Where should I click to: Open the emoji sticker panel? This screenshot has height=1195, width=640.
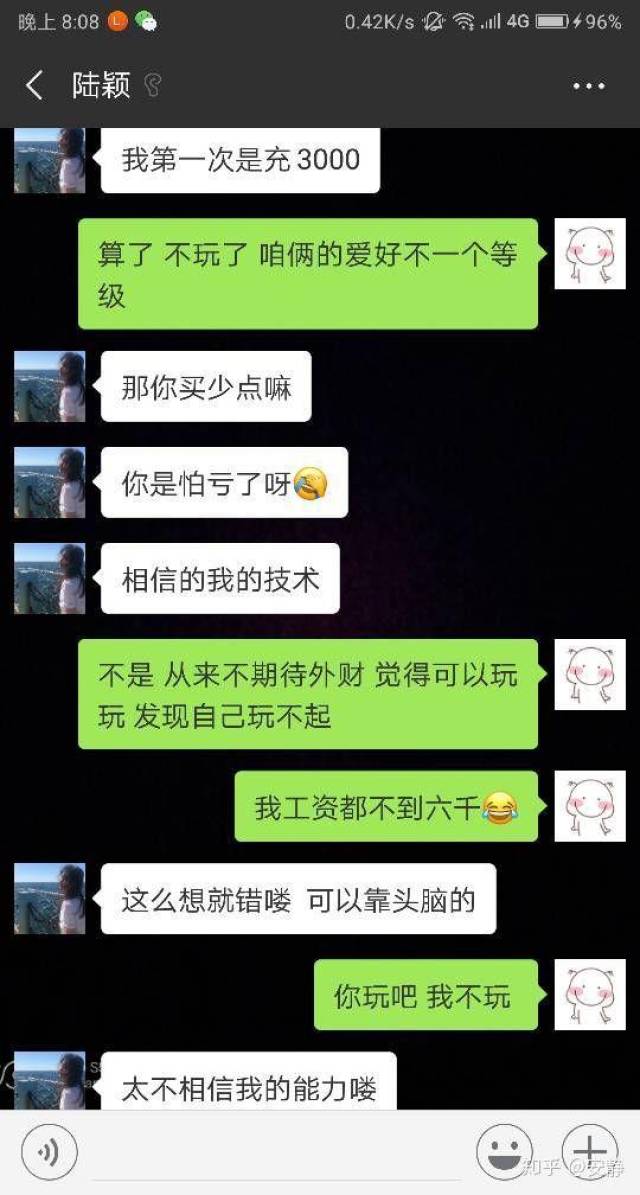point(504,1151)
